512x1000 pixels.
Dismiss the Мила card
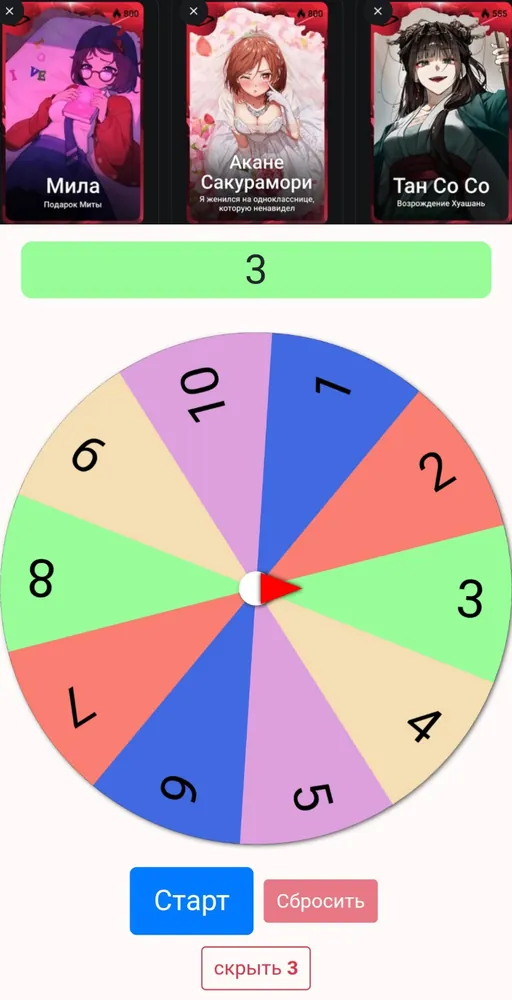coord(8,10)
